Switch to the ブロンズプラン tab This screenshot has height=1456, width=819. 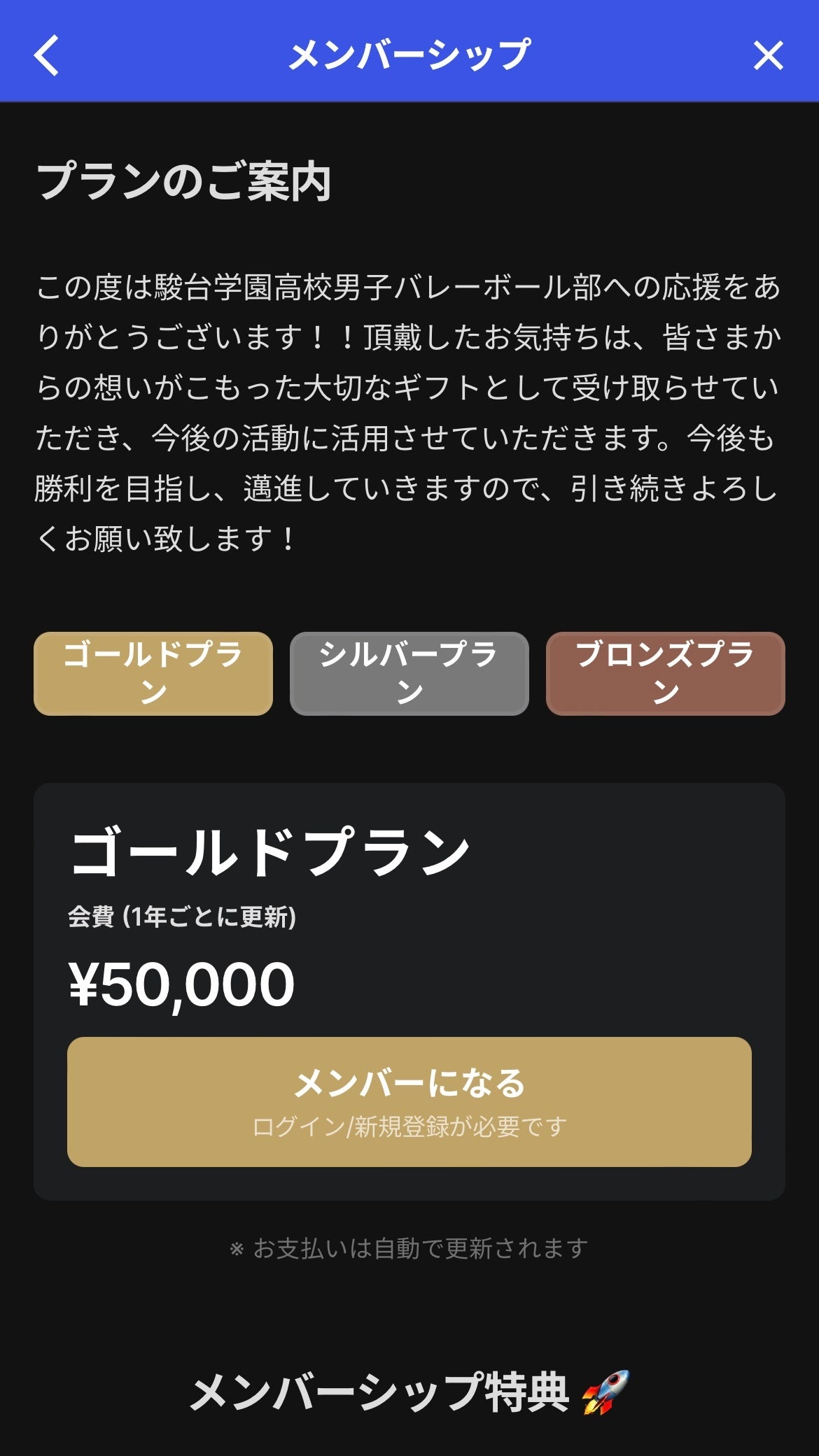(x=665, y=673)
